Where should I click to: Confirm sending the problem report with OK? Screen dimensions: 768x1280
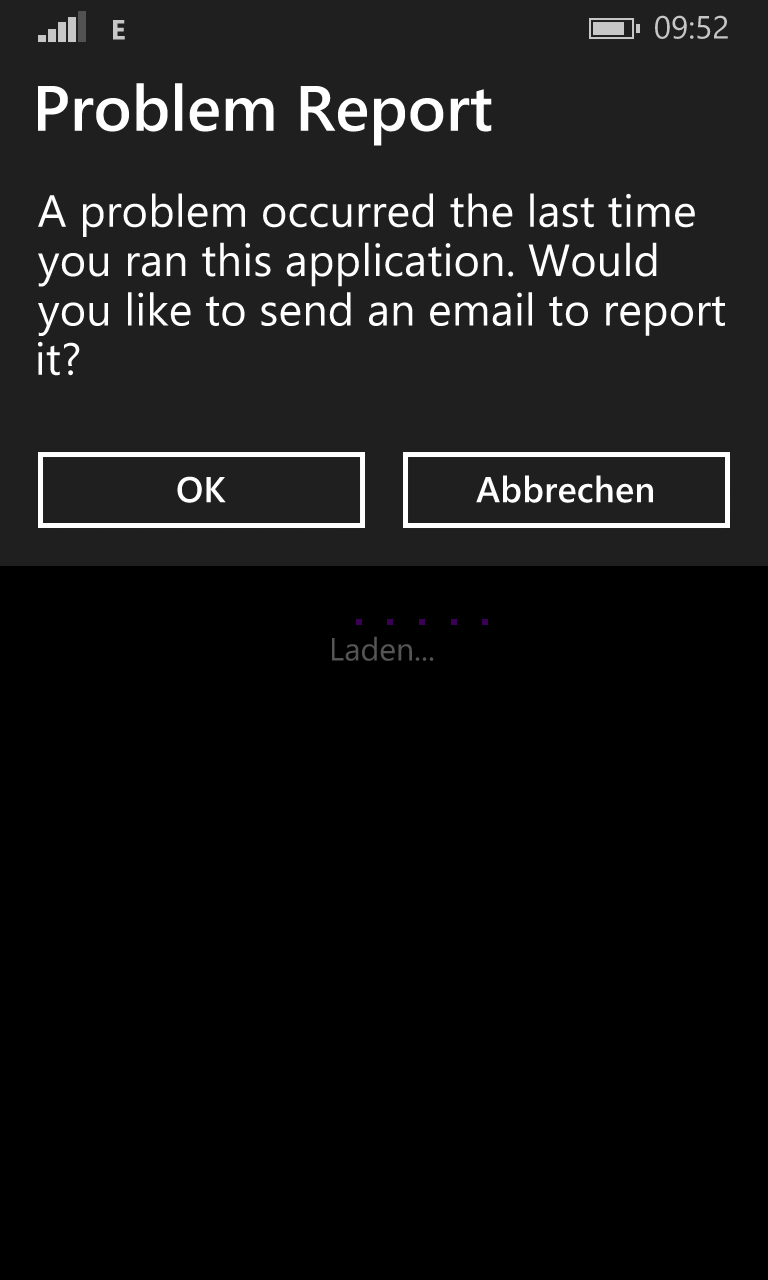point(201,490)
